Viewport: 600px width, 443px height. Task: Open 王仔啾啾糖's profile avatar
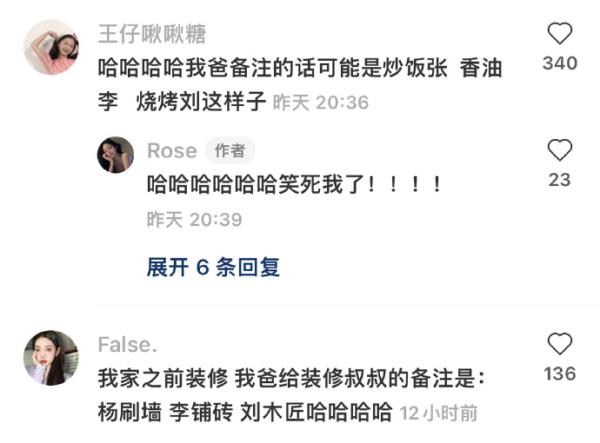[51, 48]
